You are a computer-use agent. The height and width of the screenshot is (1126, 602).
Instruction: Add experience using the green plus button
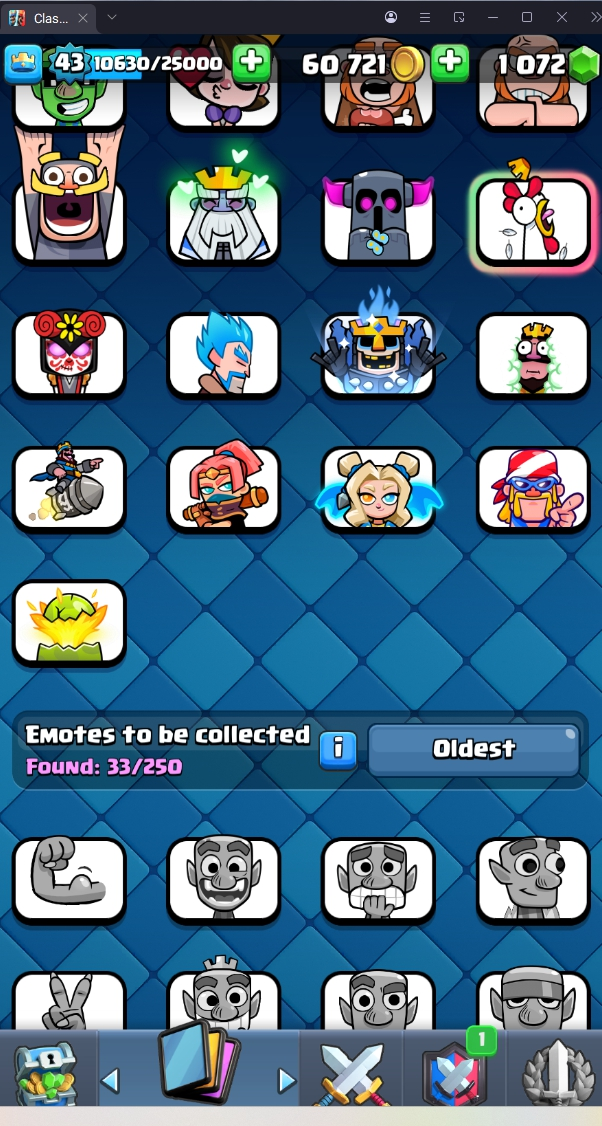(251, 63)
